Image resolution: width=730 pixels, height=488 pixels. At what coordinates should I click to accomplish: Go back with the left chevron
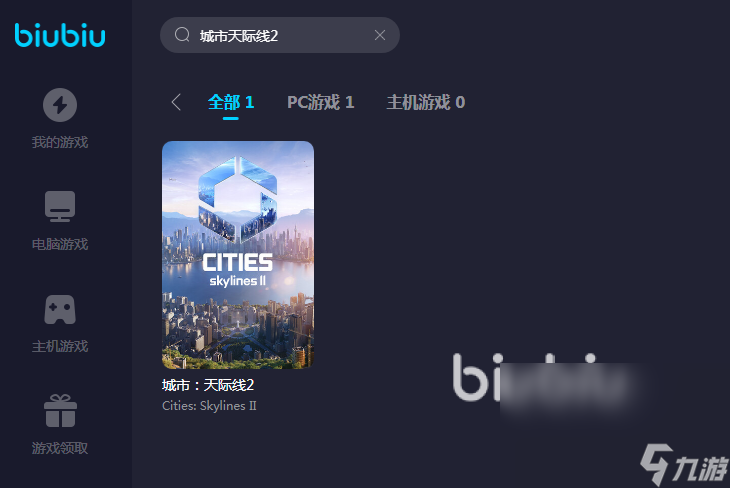(x=176, y=102)
